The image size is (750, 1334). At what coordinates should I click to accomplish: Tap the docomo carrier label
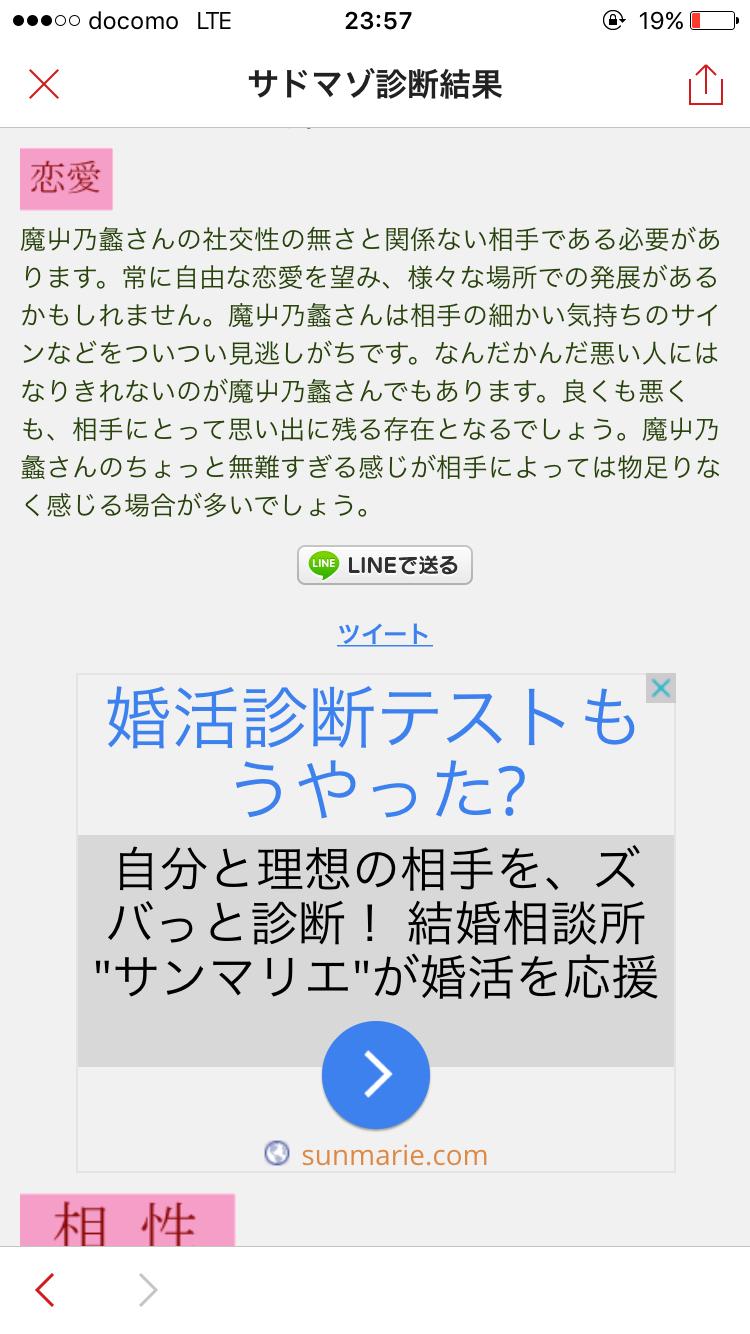point(128,19)
